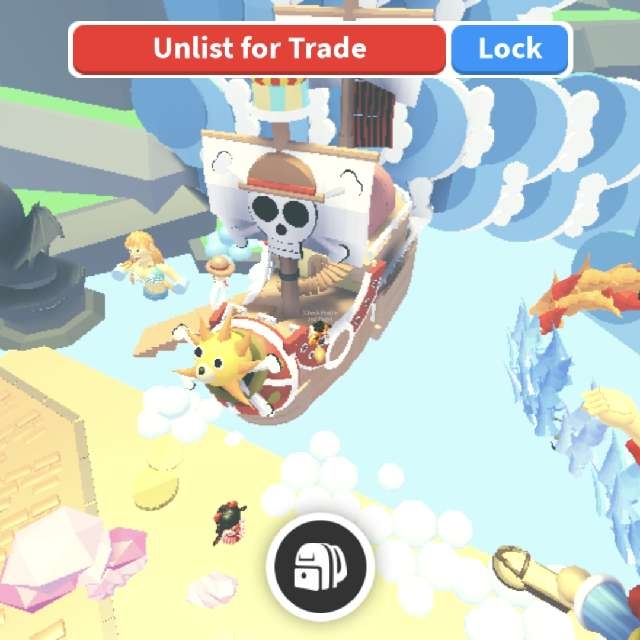640x640 pixels.
Task: Tap the blue Lock button
Action: pyautogui.click(x=510, y=48)
